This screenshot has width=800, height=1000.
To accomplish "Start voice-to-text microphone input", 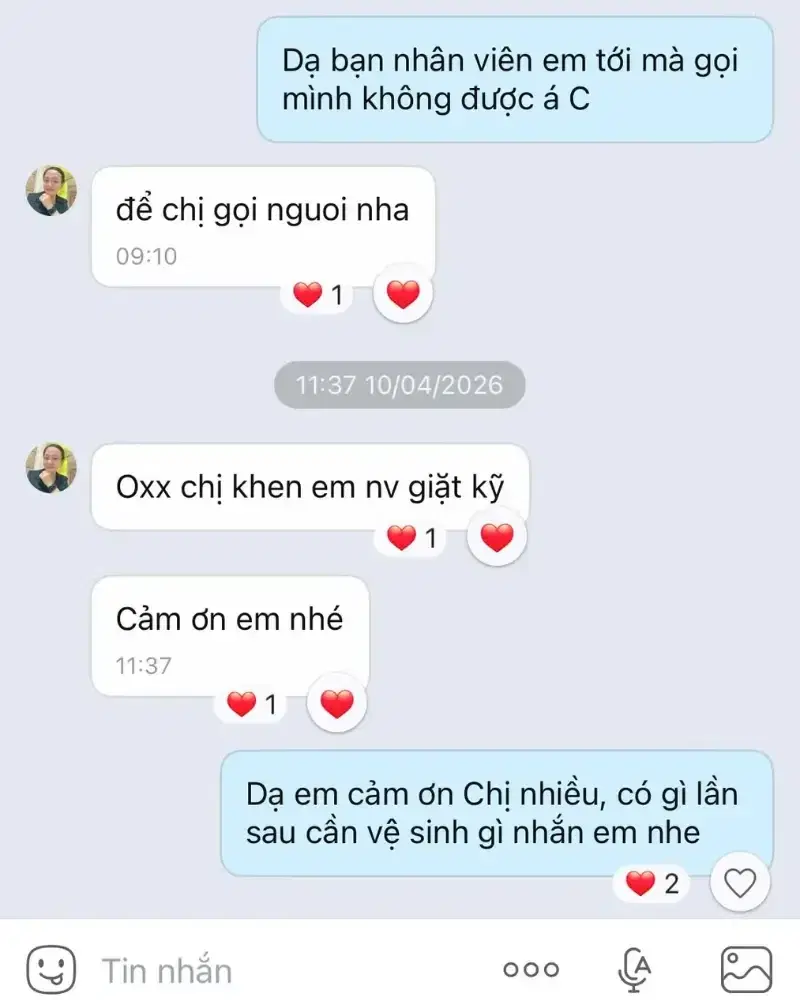I will tap(634, 969).
